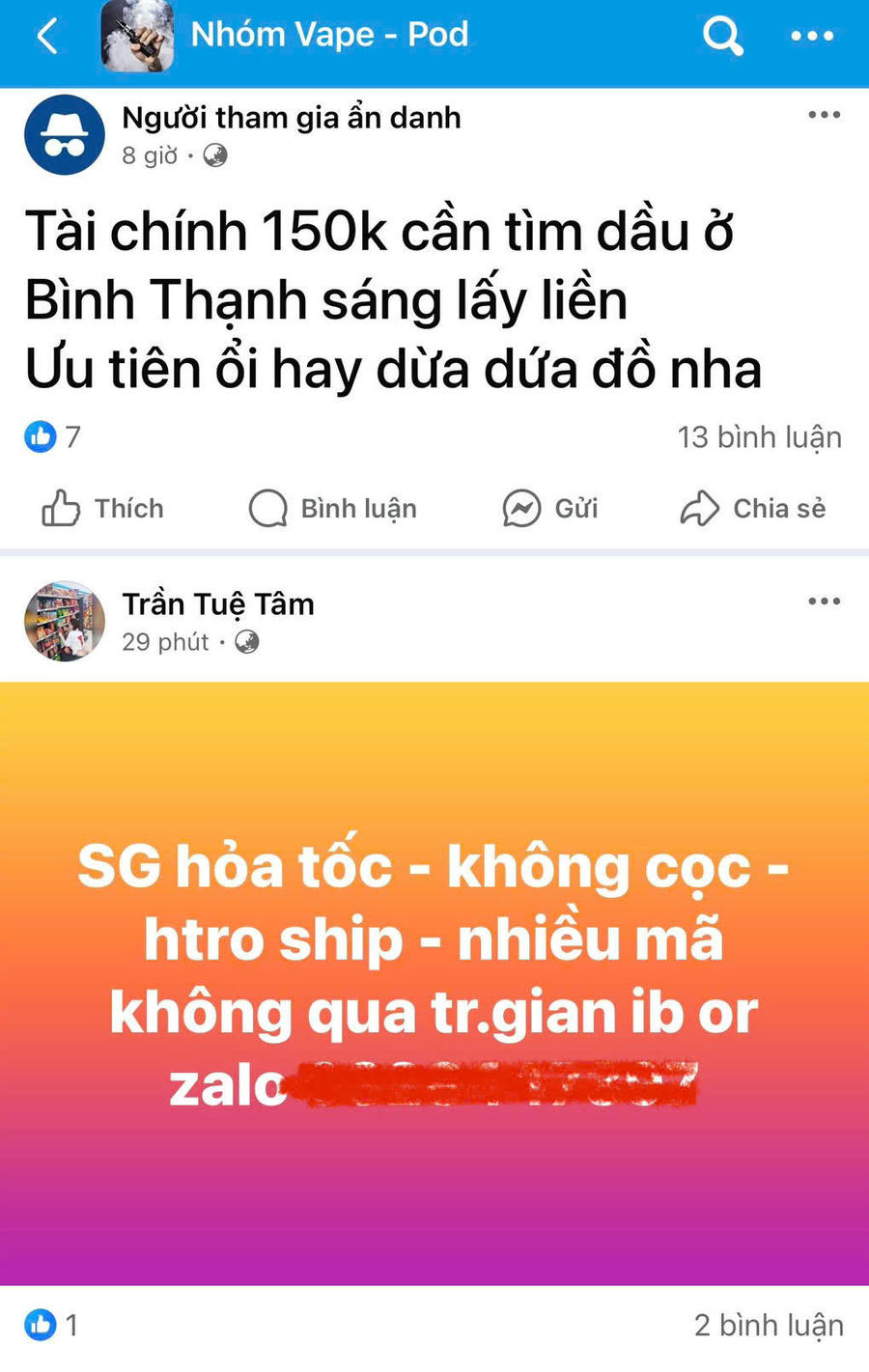Open search in Nhóm Vape - Pod group
Viewport: 869px width, 1372px height.
722,37
